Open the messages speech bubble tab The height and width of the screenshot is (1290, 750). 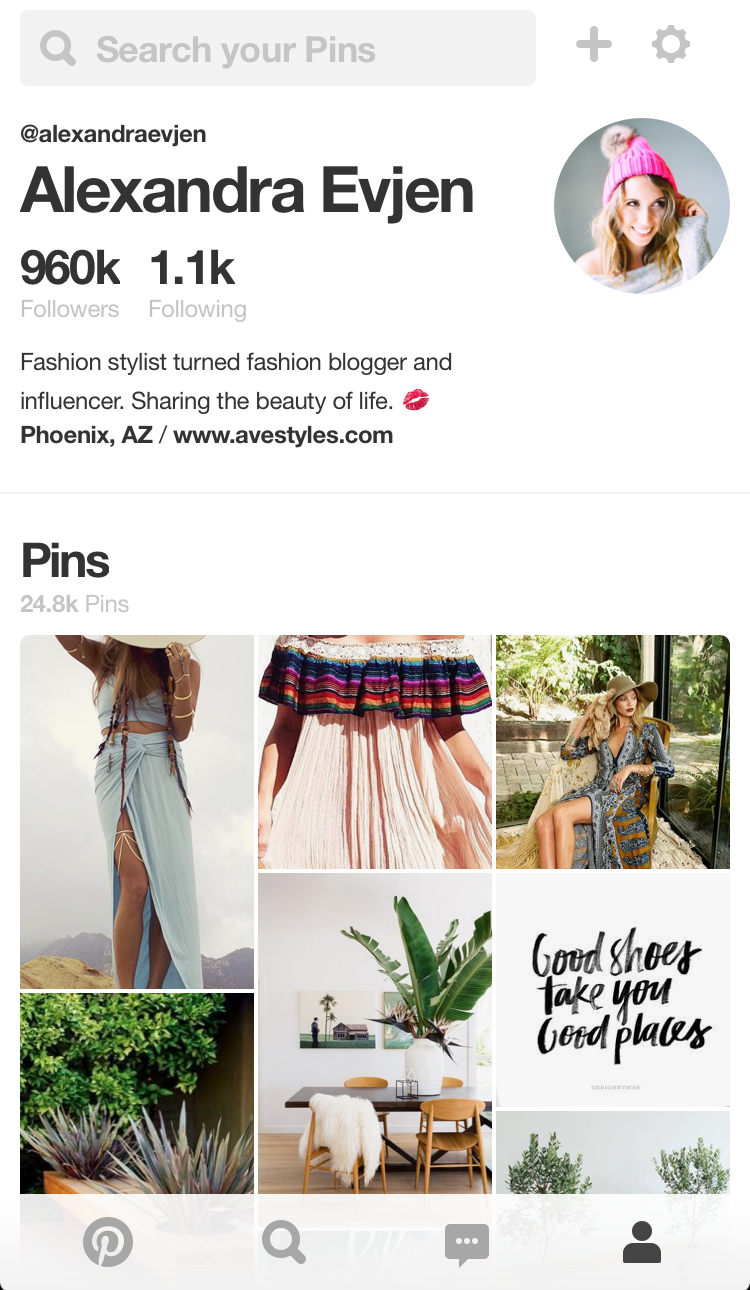466,1243
